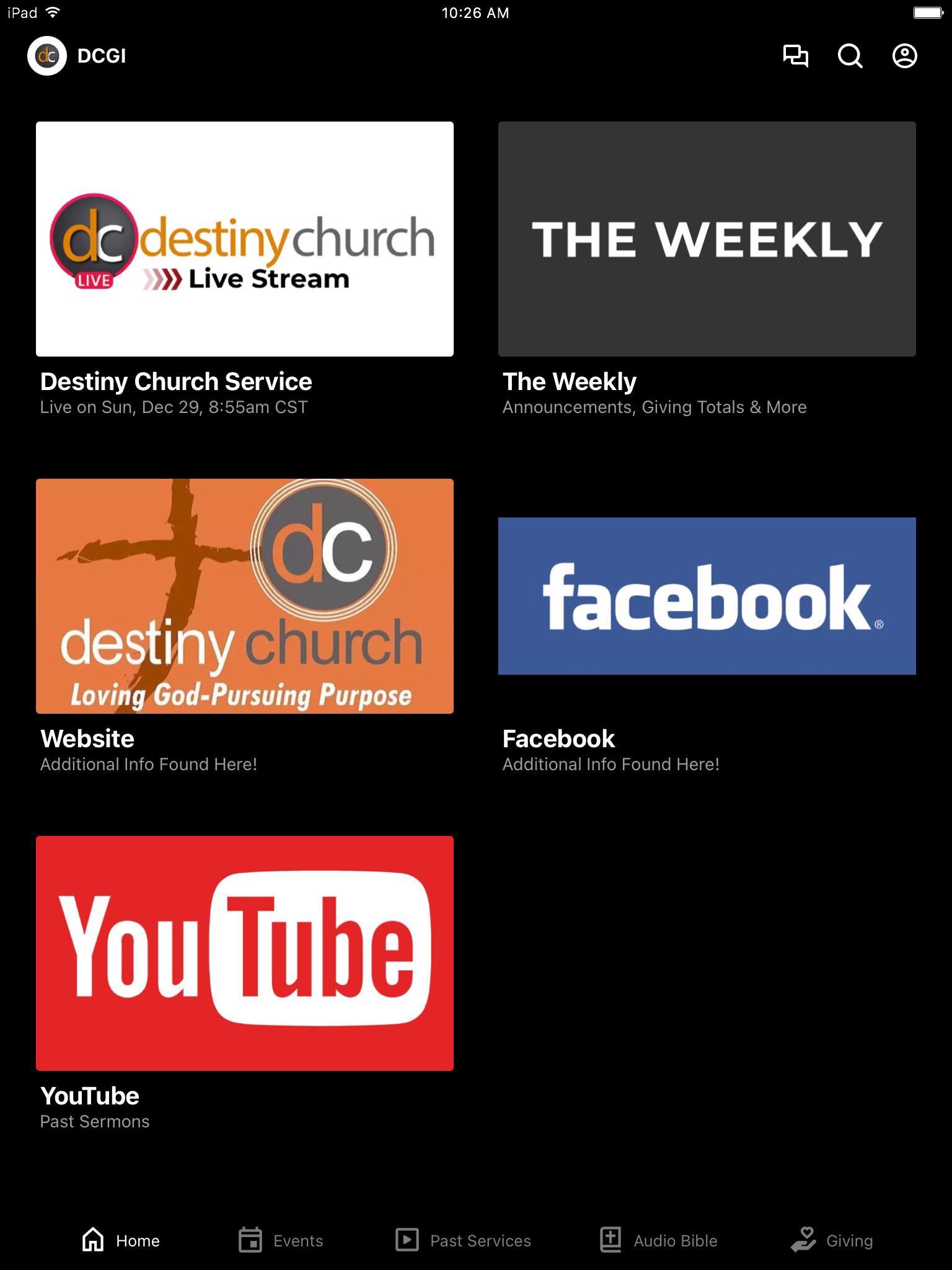
Task: Open the Facebook tile
Action: coord(707,596)
